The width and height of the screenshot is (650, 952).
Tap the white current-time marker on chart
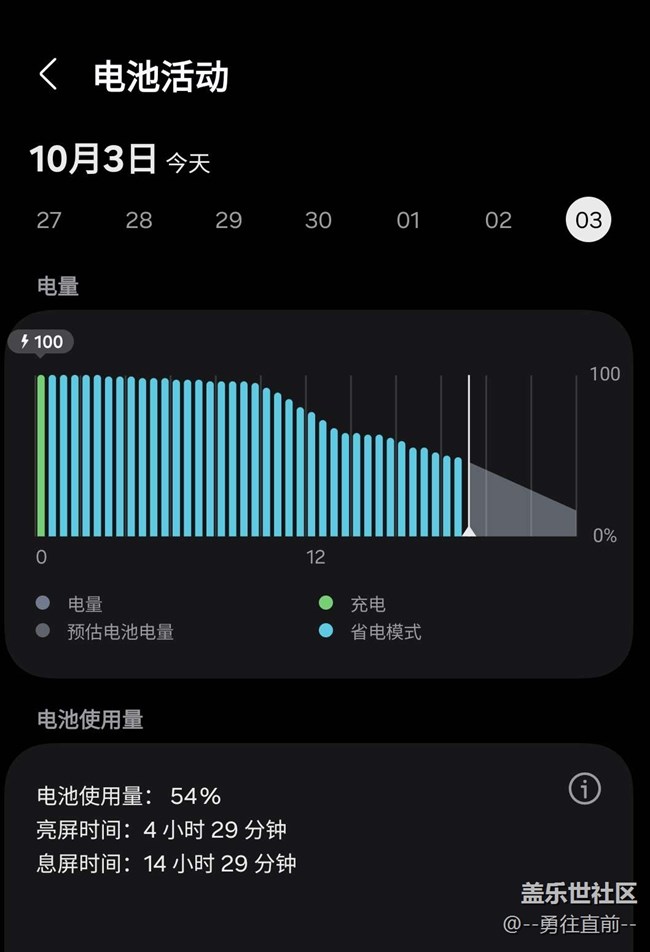pos(469,531)
